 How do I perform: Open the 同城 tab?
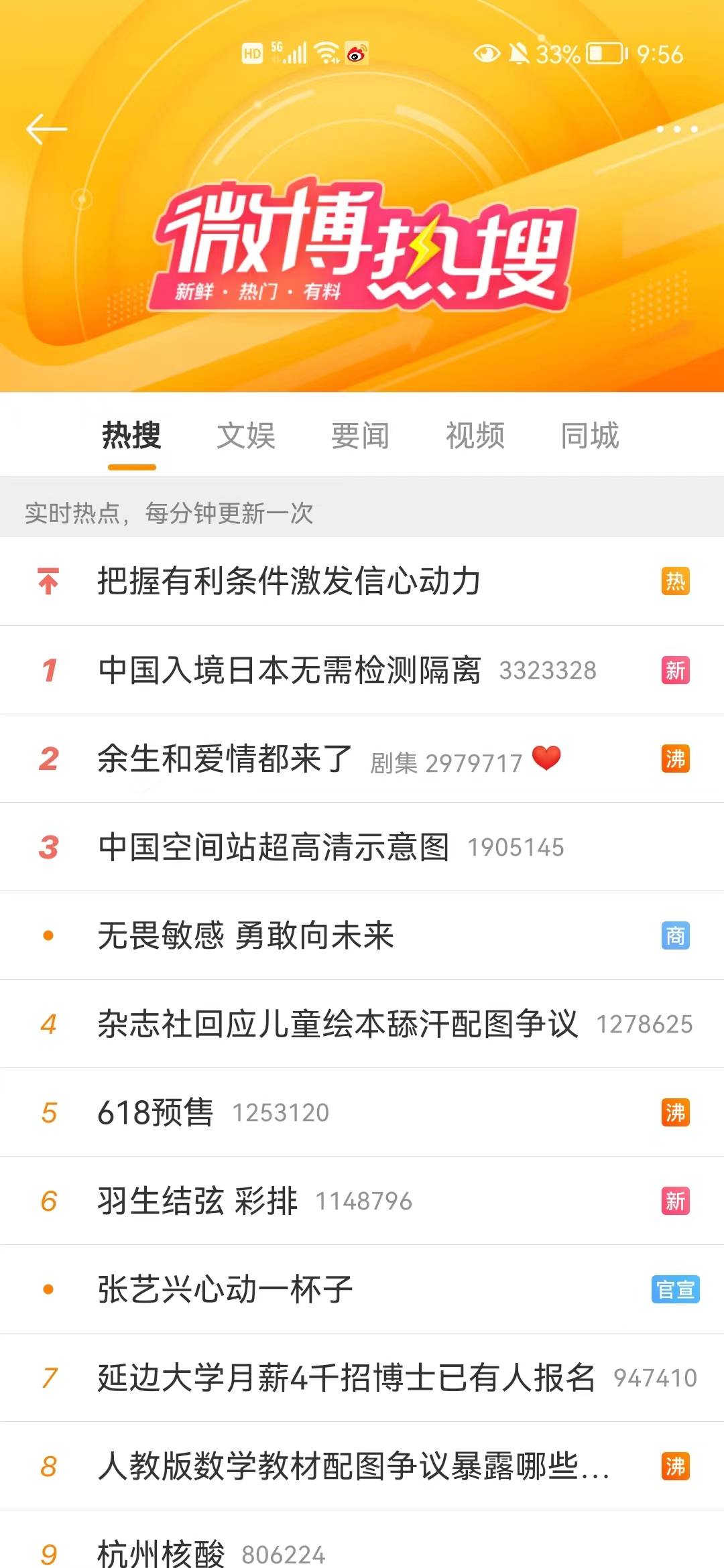590,436
